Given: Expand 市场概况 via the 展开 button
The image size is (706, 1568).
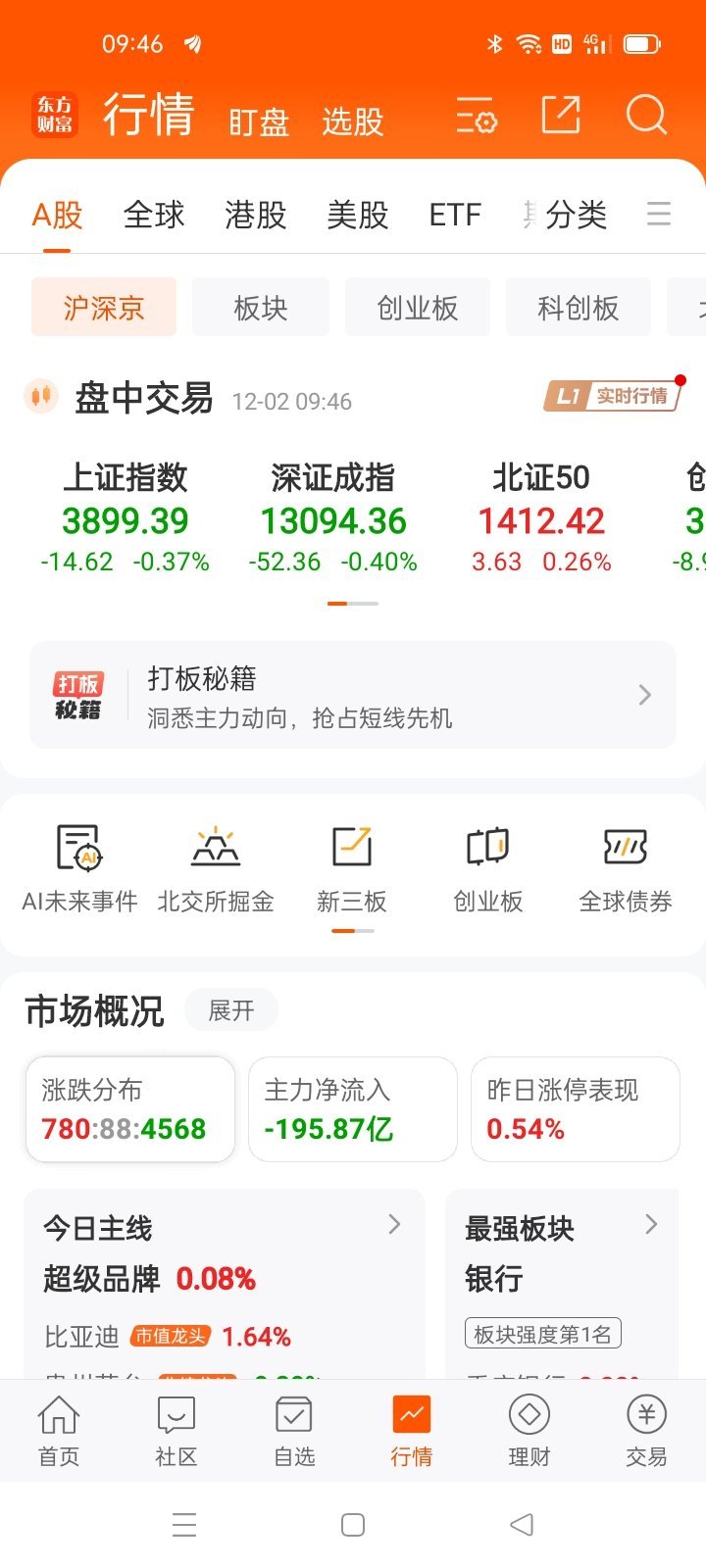Looking at the screenshot, I should tap(231, 1009).
